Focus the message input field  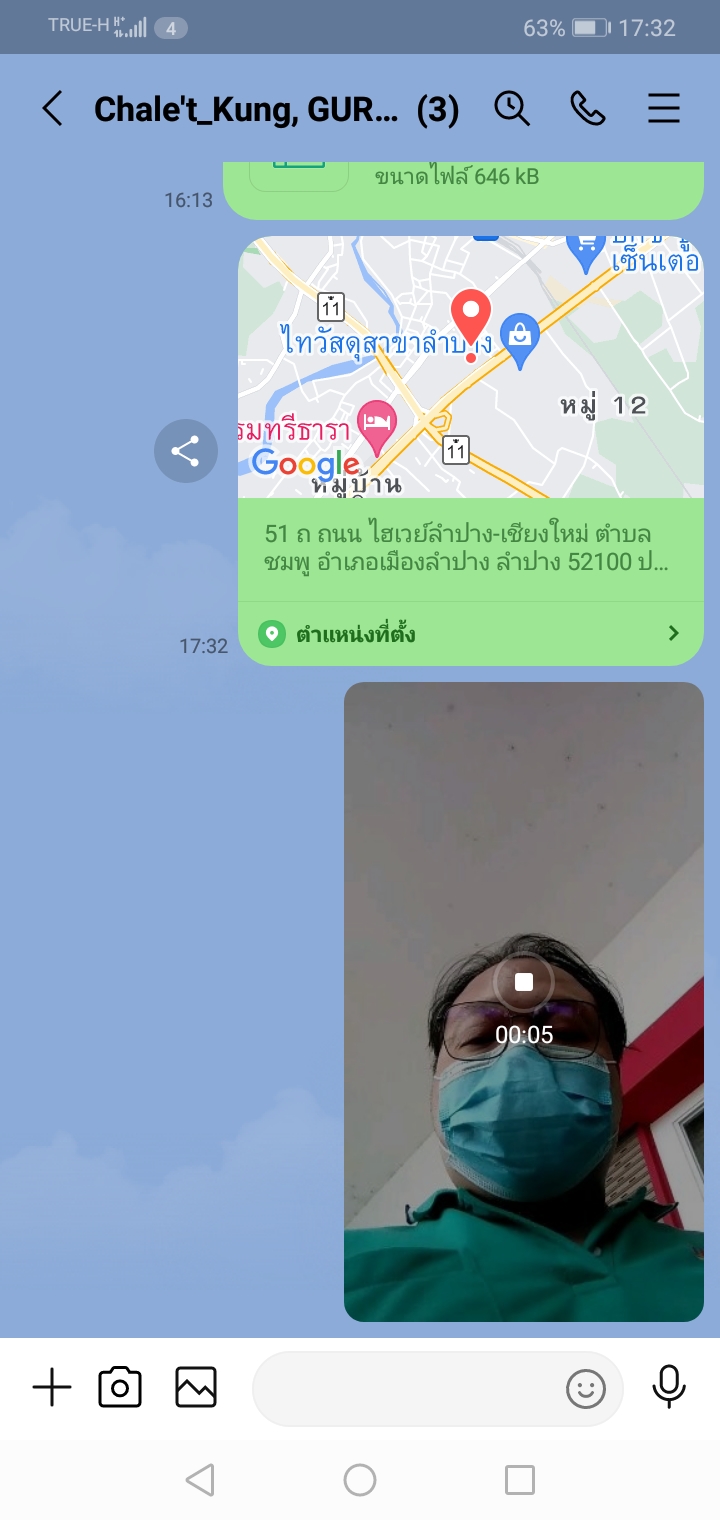click(x=405, y=1388)
